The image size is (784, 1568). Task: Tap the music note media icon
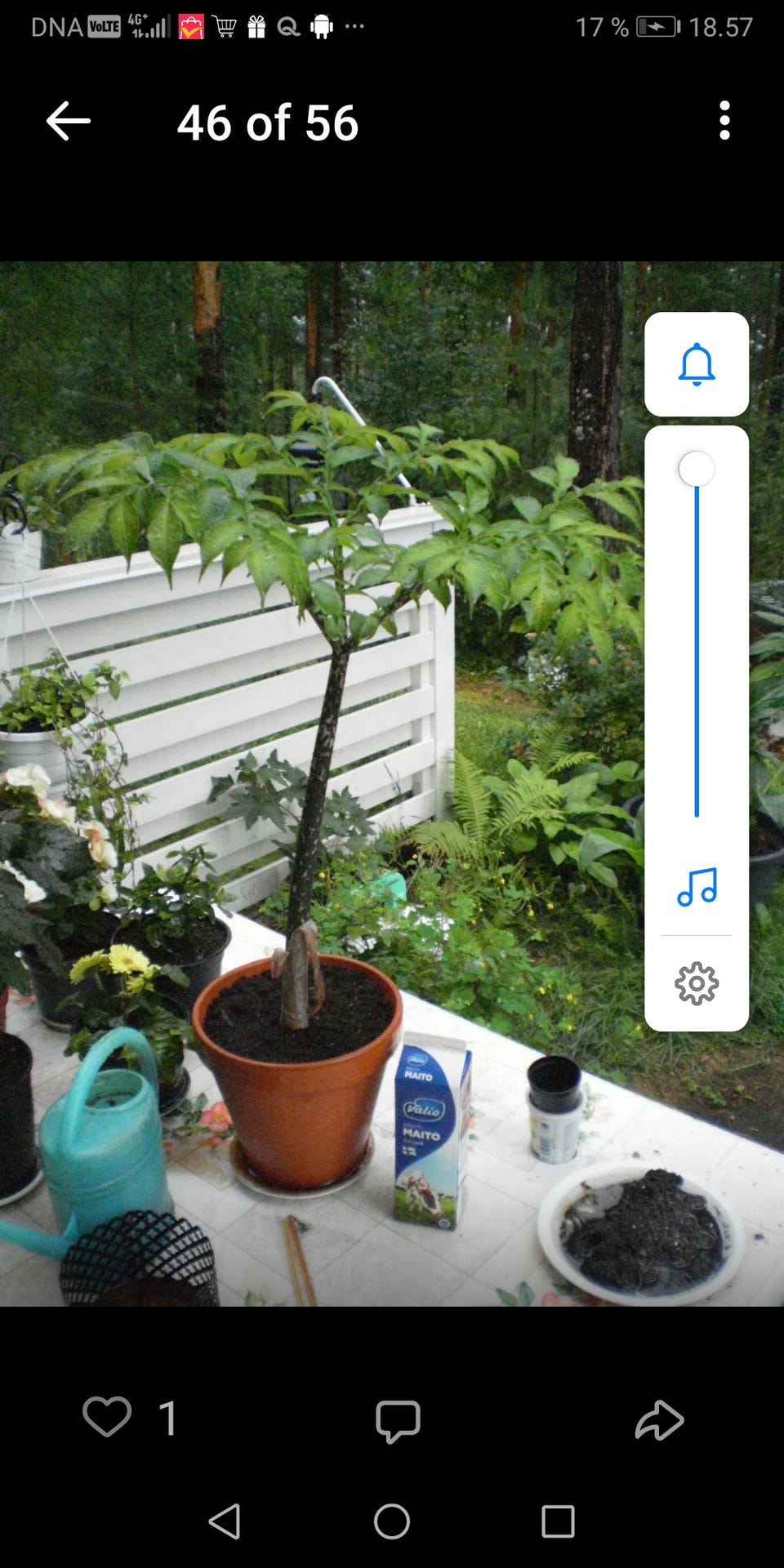697,887
